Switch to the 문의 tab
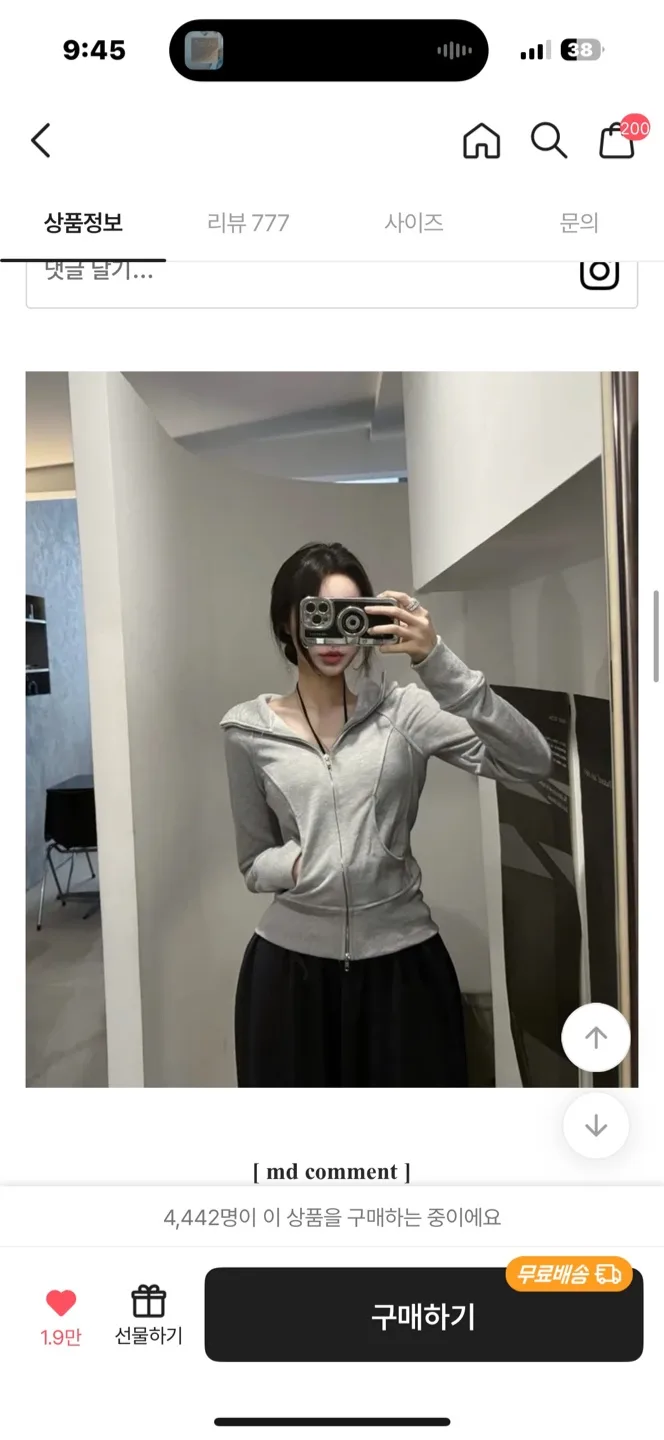This screenshot has height=1440, width=664. click(x=579, y=223)
